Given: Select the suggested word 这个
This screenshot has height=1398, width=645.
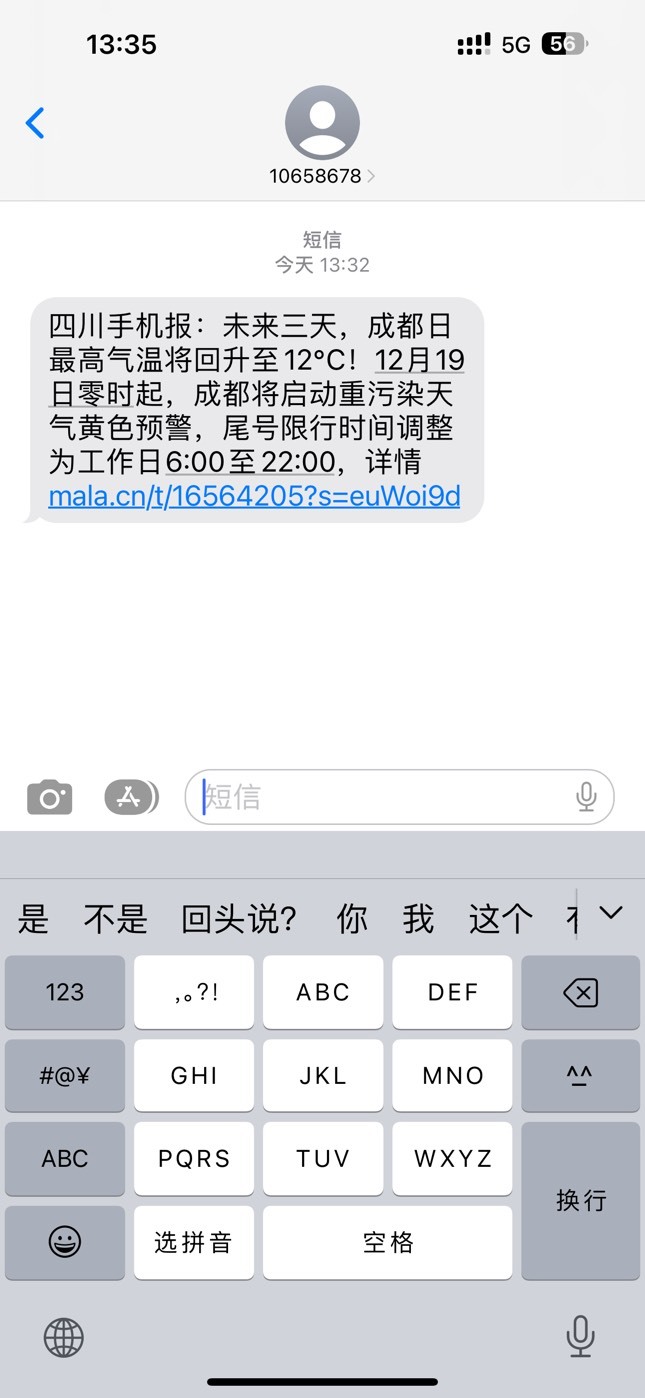Looking at the screenshot, I should tap(501, 918).
